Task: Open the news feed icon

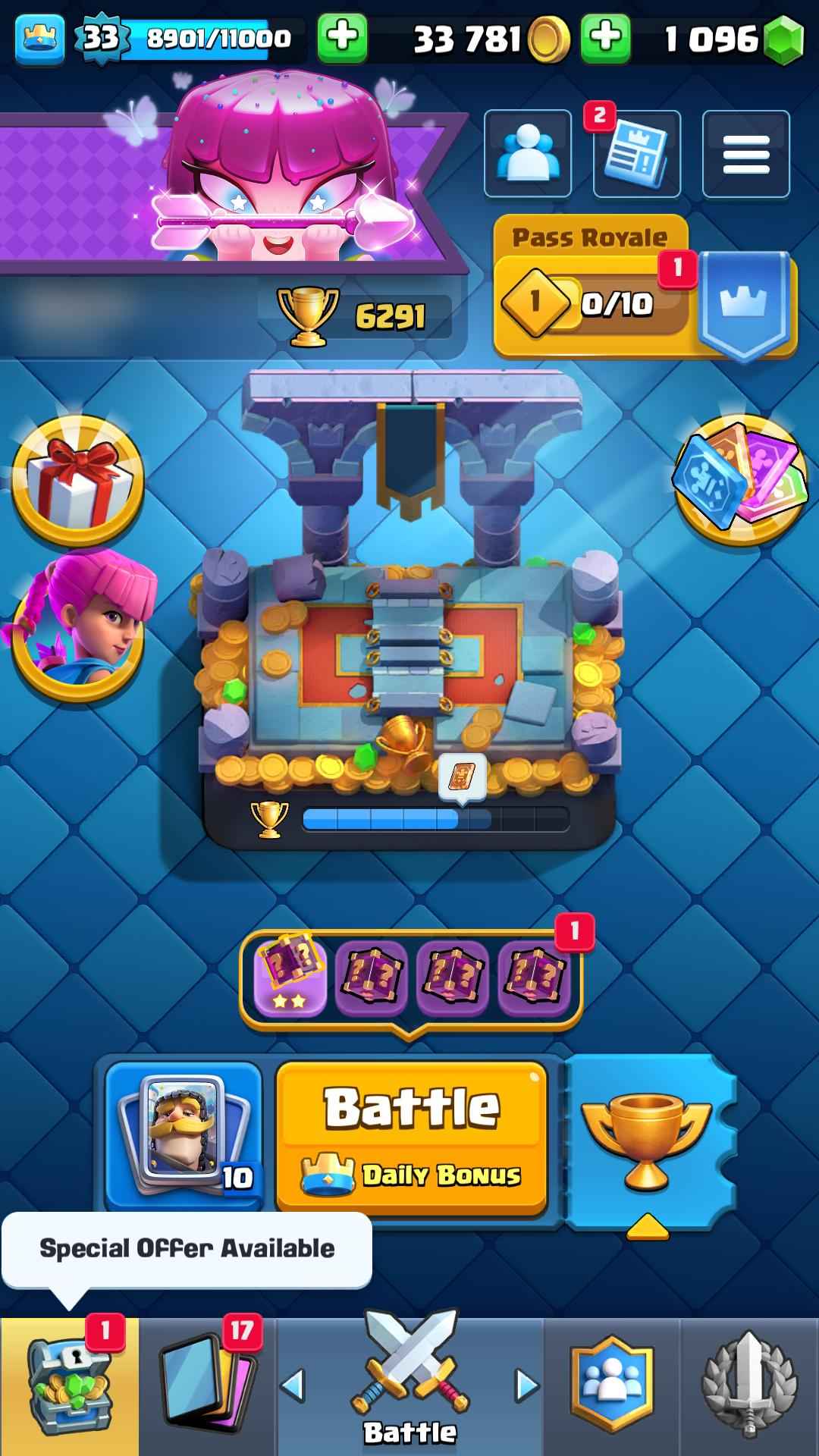Action: coord(637,154)
